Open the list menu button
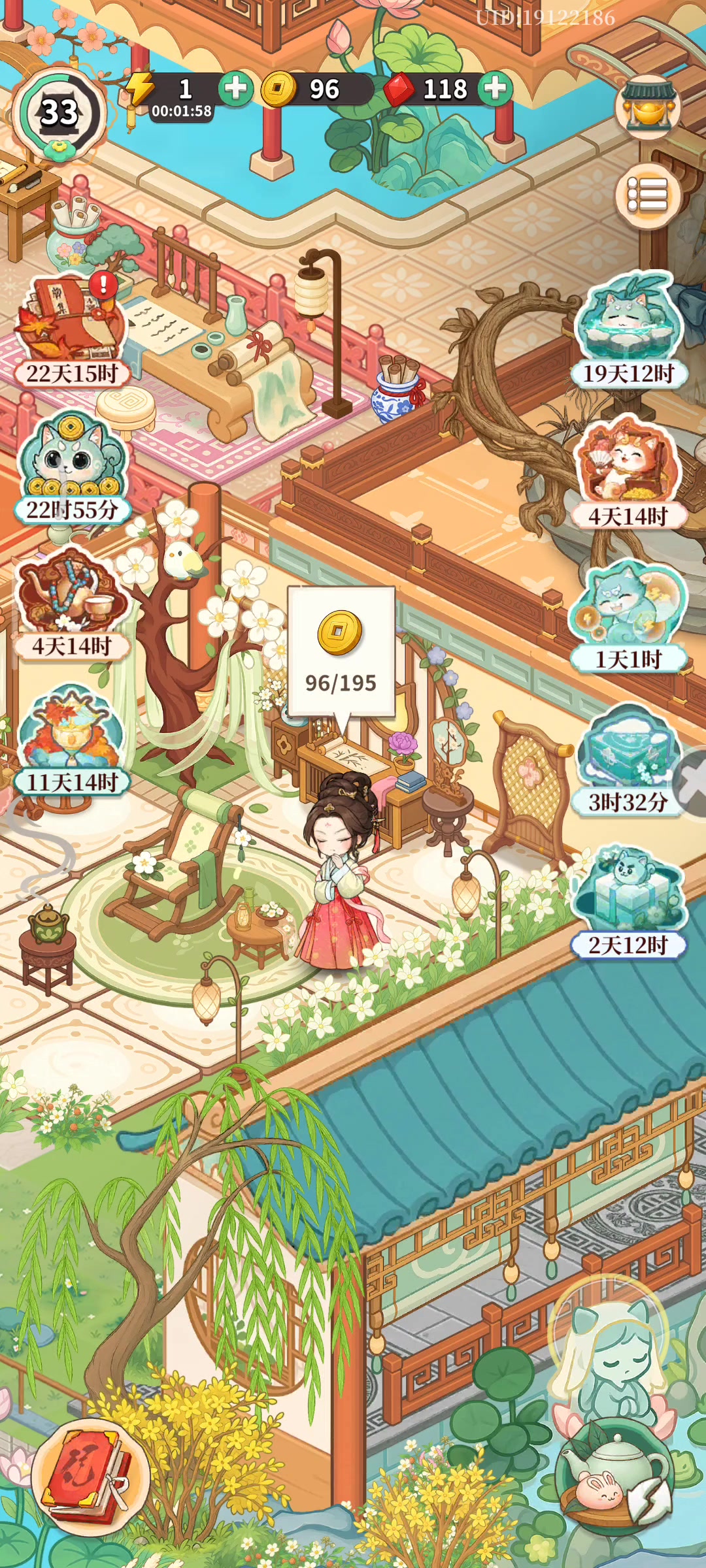706x1568 pixels. (647, 195)
